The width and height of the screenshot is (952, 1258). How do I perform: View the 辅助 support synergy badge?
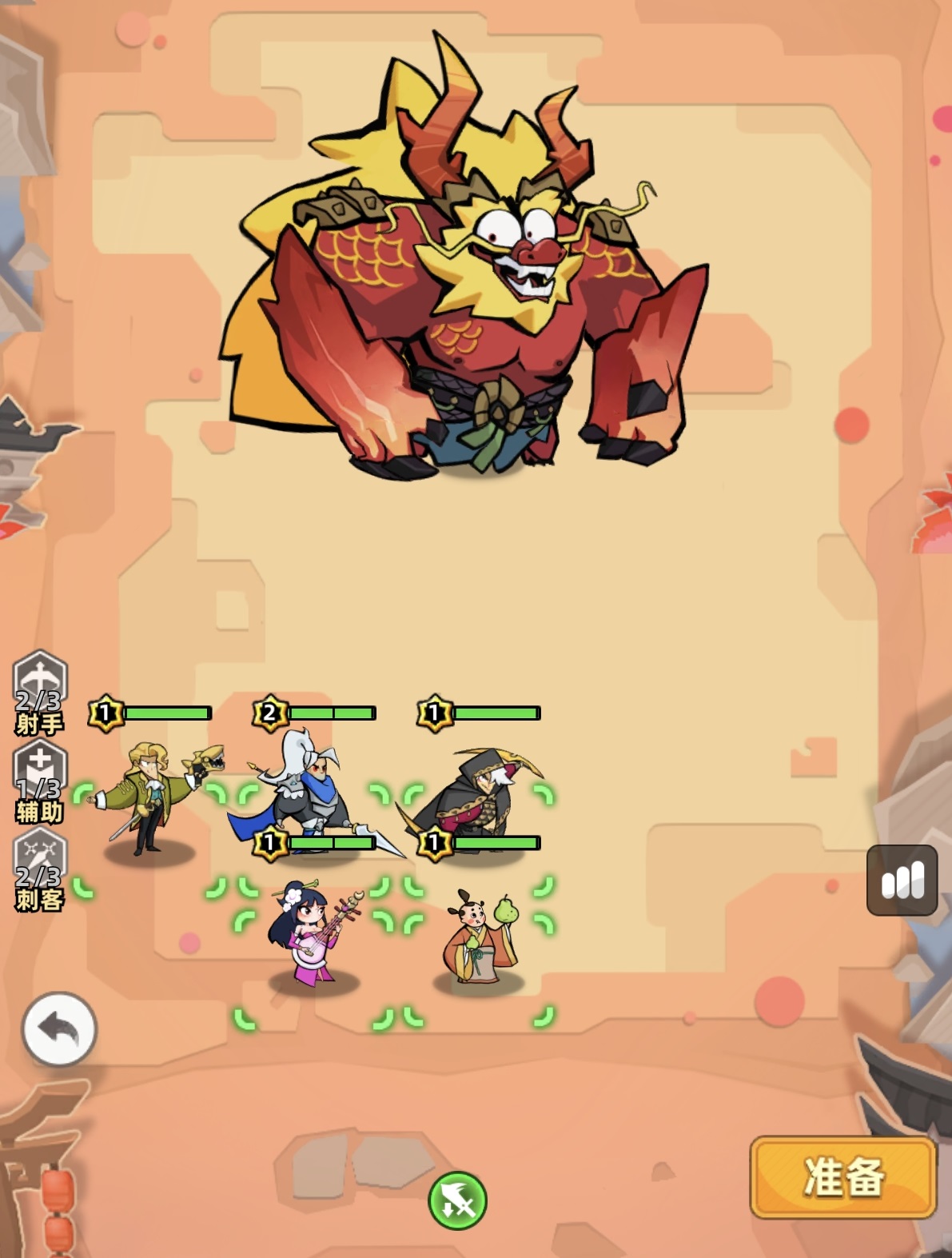coord(39,781)
